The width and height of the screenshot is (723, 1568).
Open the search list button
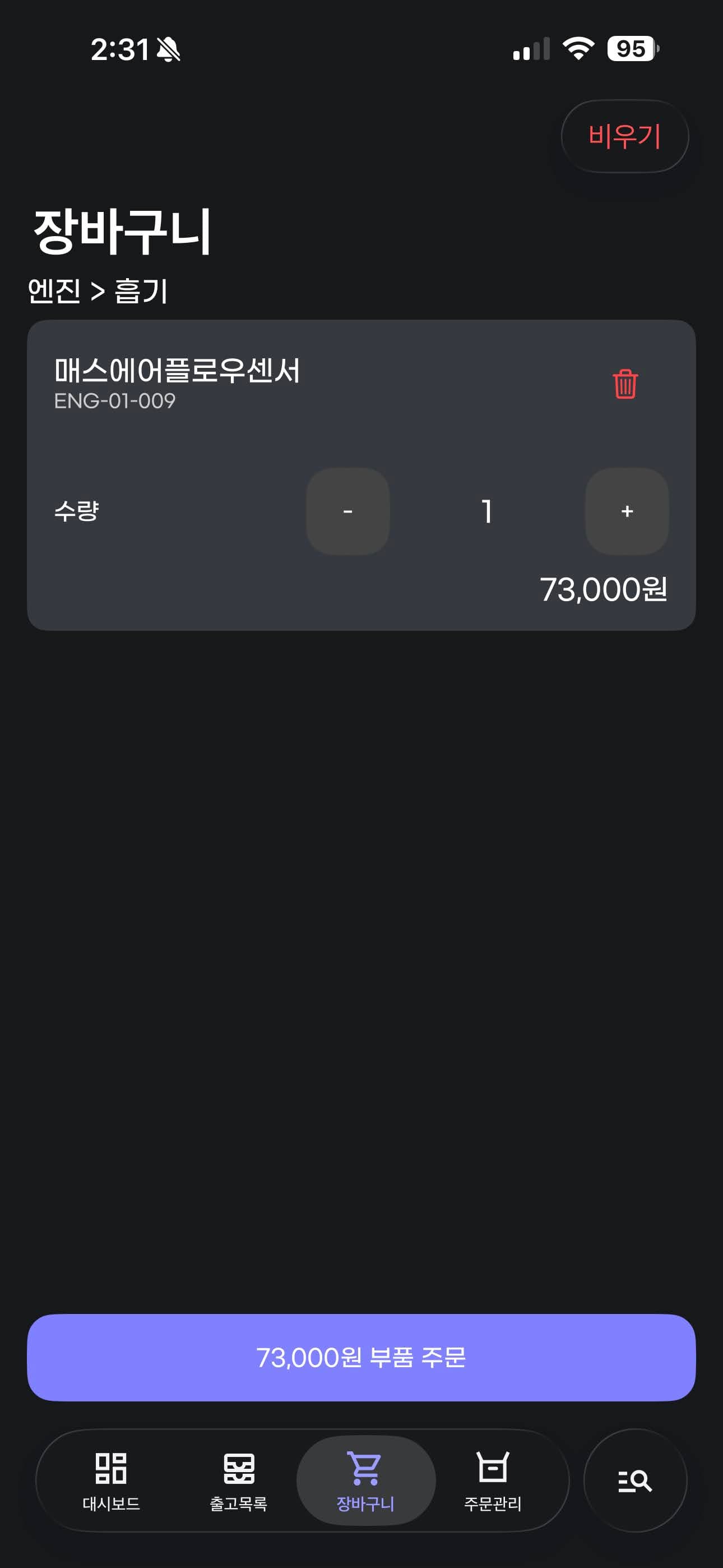tap(635, 1481)
